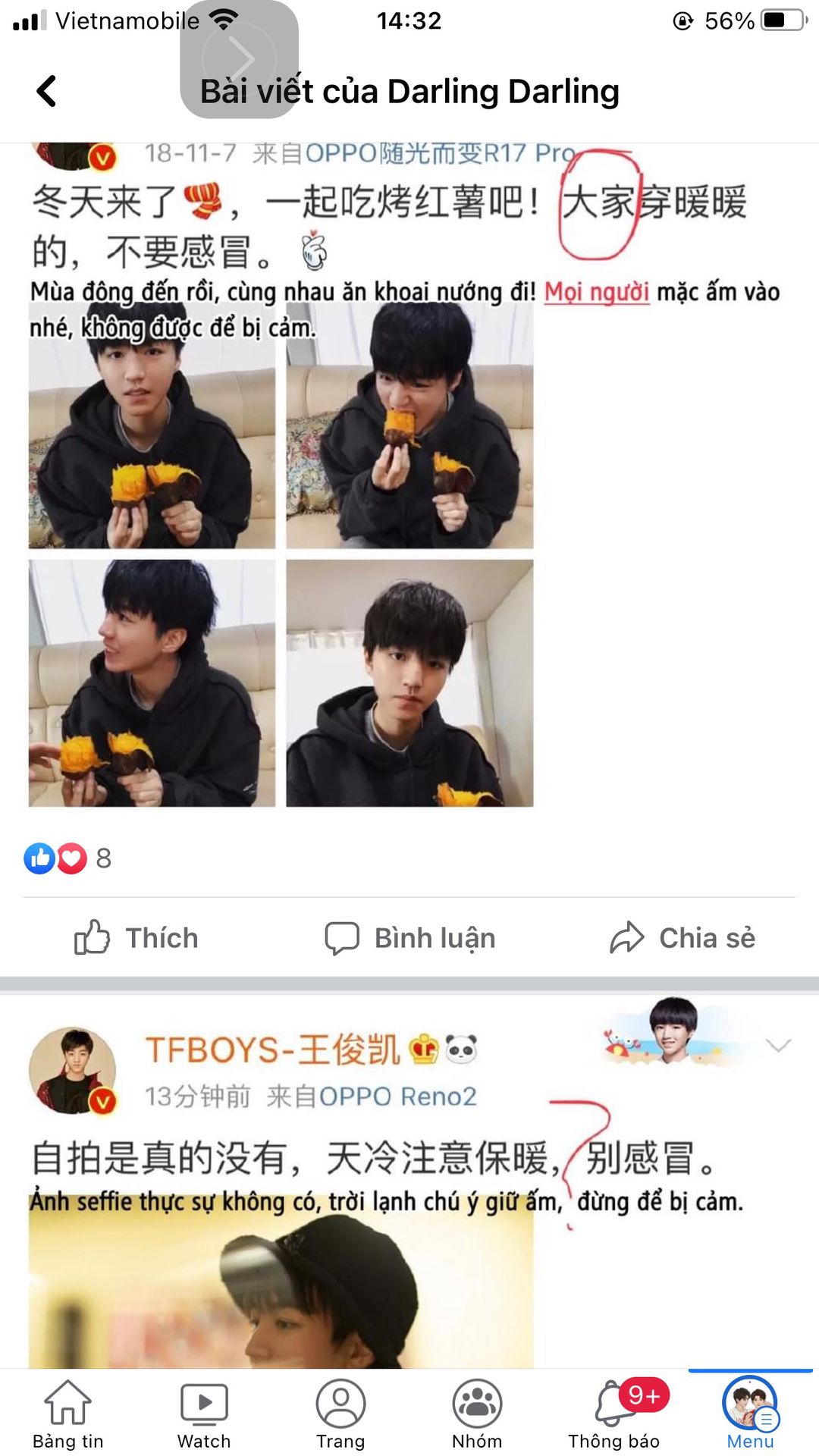Tap the AssistiveTouch floating button

239,59
